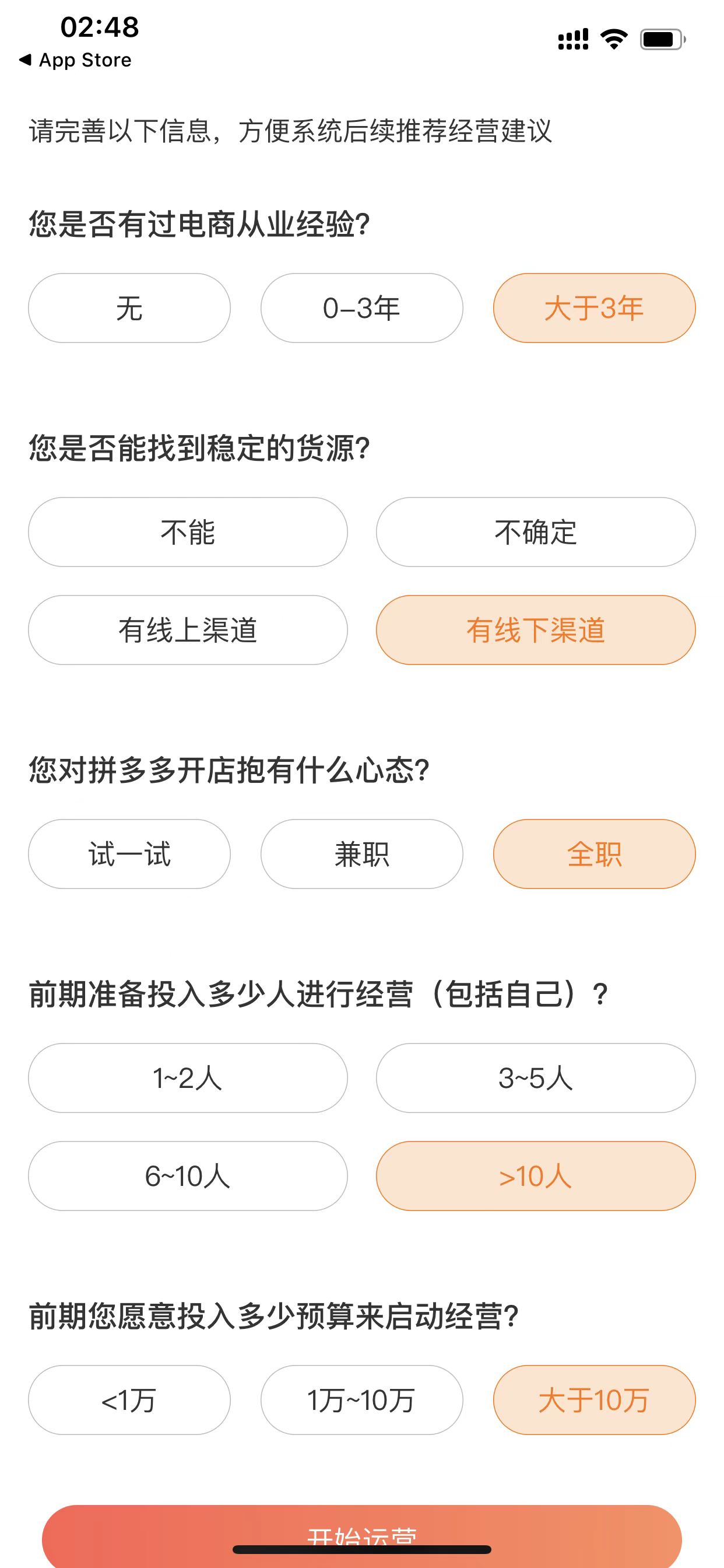Choose 不确定 for stable supply source
Viewport: 724px width, 1568px height.
[537, 532]
